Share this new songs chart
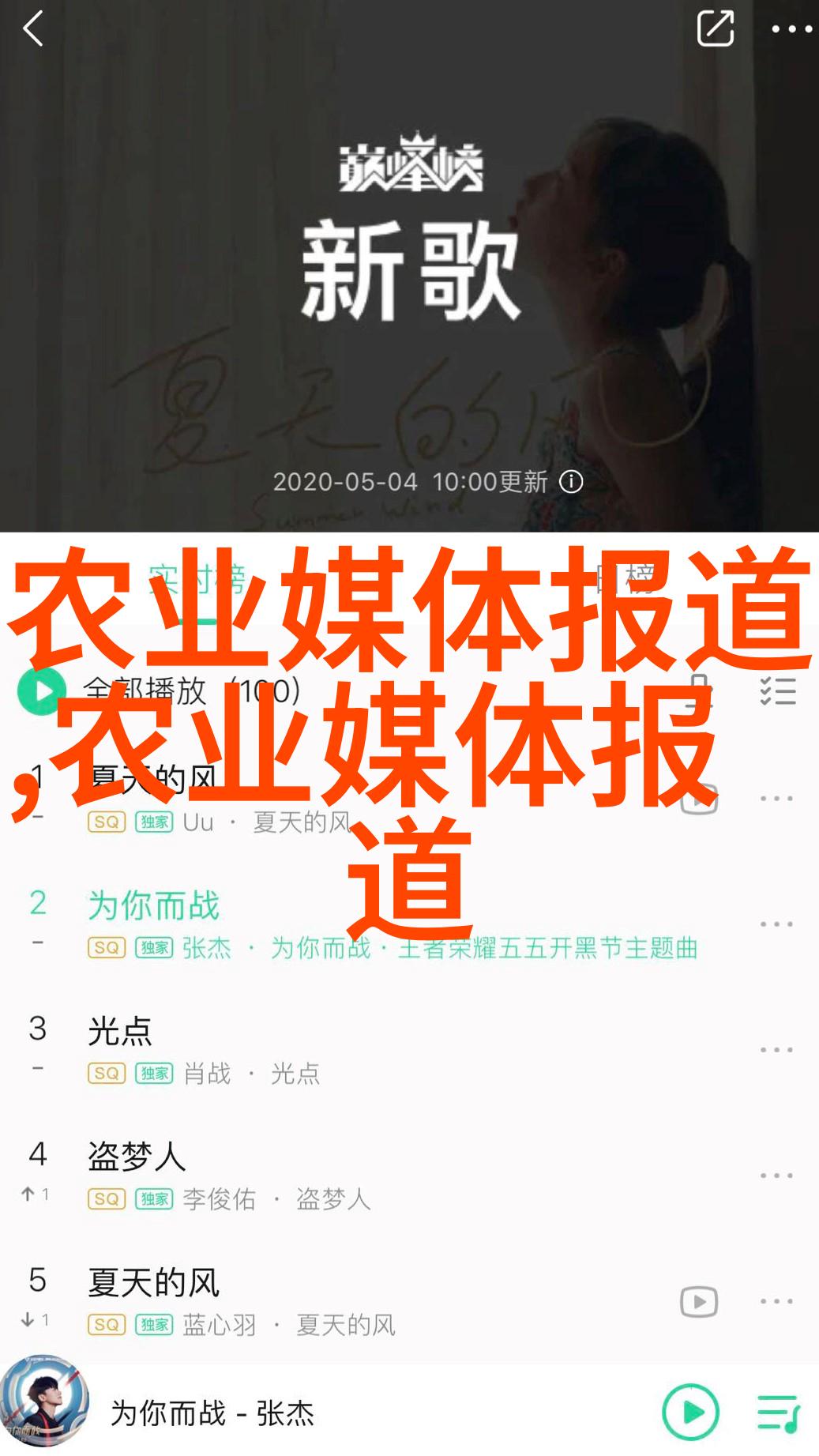Image resolution: width=819 pixels, height=1456 pixels. click(x=715, y=29)
